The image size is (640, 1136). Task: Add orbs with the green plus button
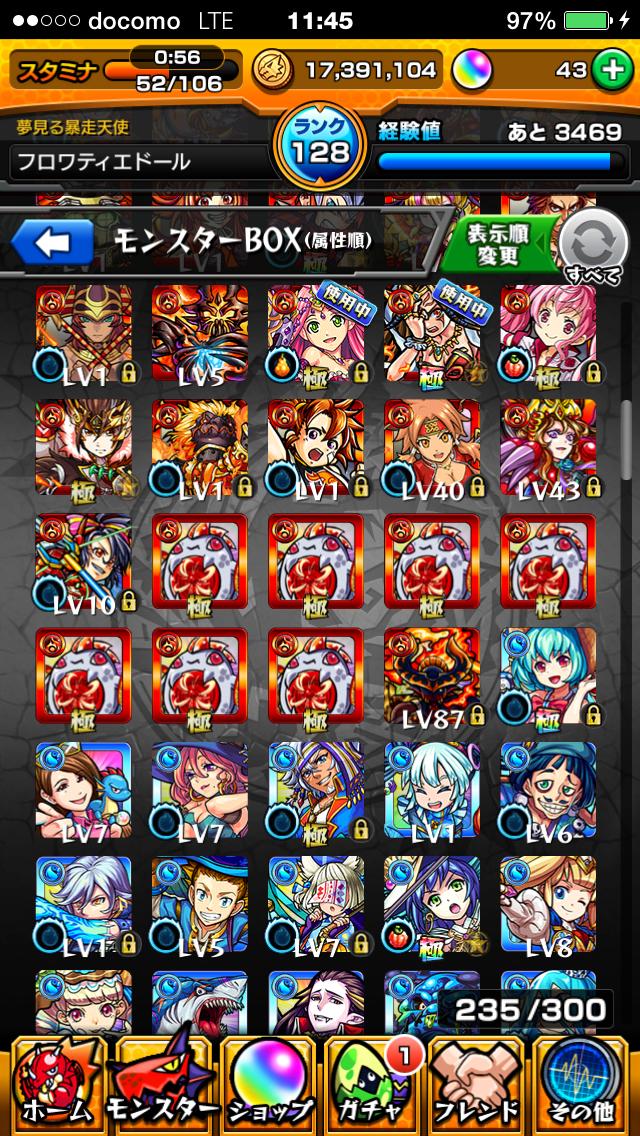(609, 69)
